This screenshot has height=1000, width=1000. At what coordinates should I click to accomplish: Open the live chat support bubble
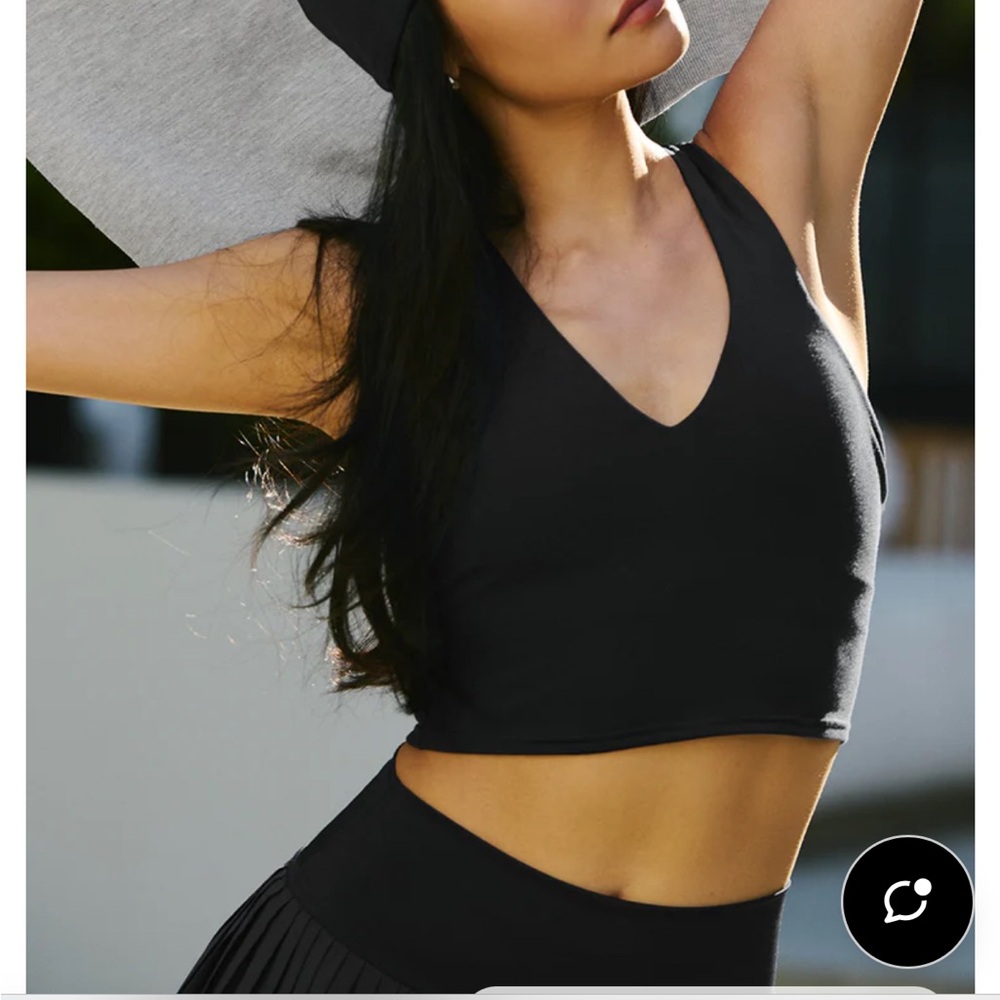click(x=907, y=900)
